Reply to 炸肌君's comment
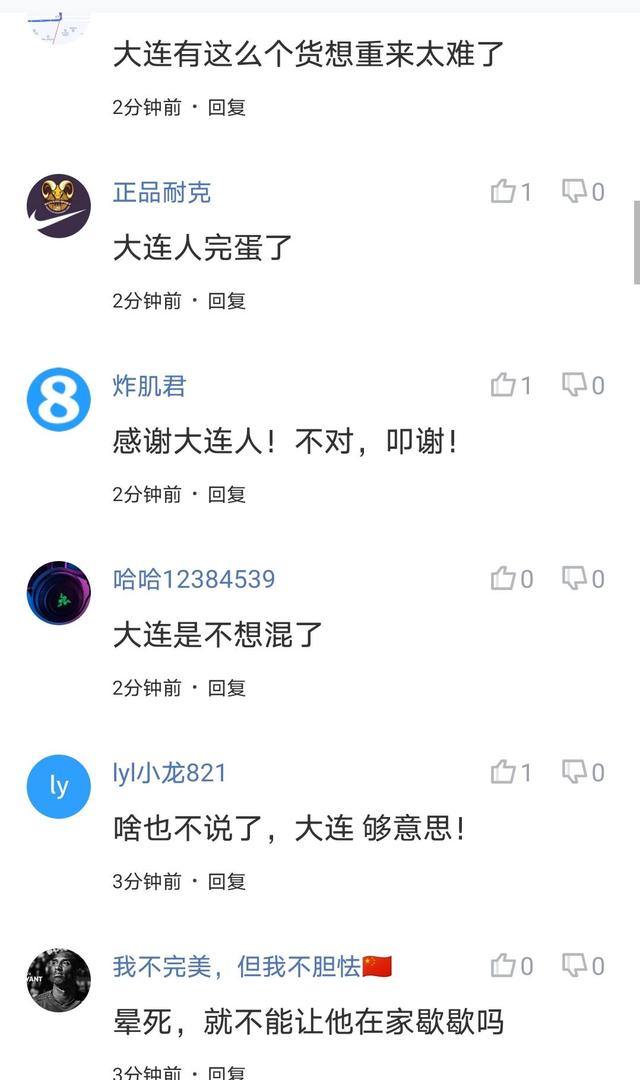Viewport: 640px width, 1080px height. click(227, 494)
